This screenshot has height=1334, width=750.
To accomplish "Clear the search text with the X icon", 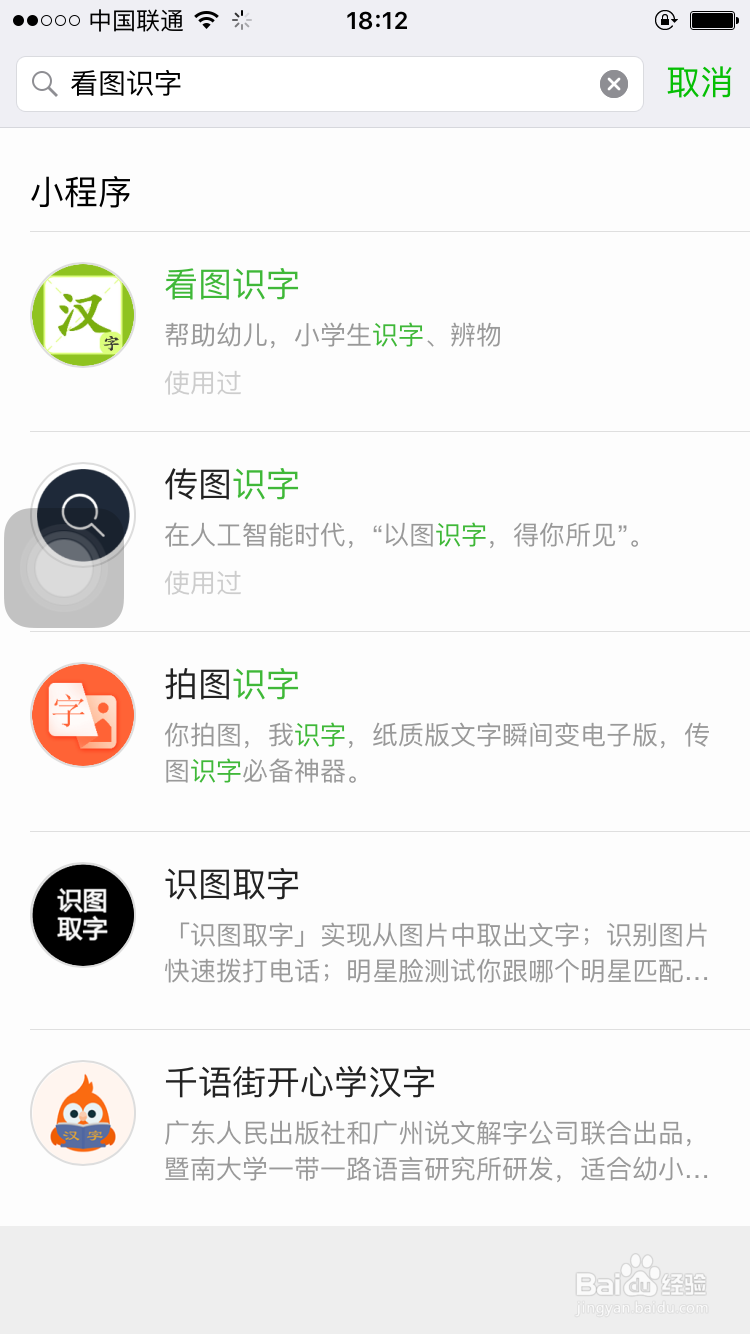I will point(614,84).
